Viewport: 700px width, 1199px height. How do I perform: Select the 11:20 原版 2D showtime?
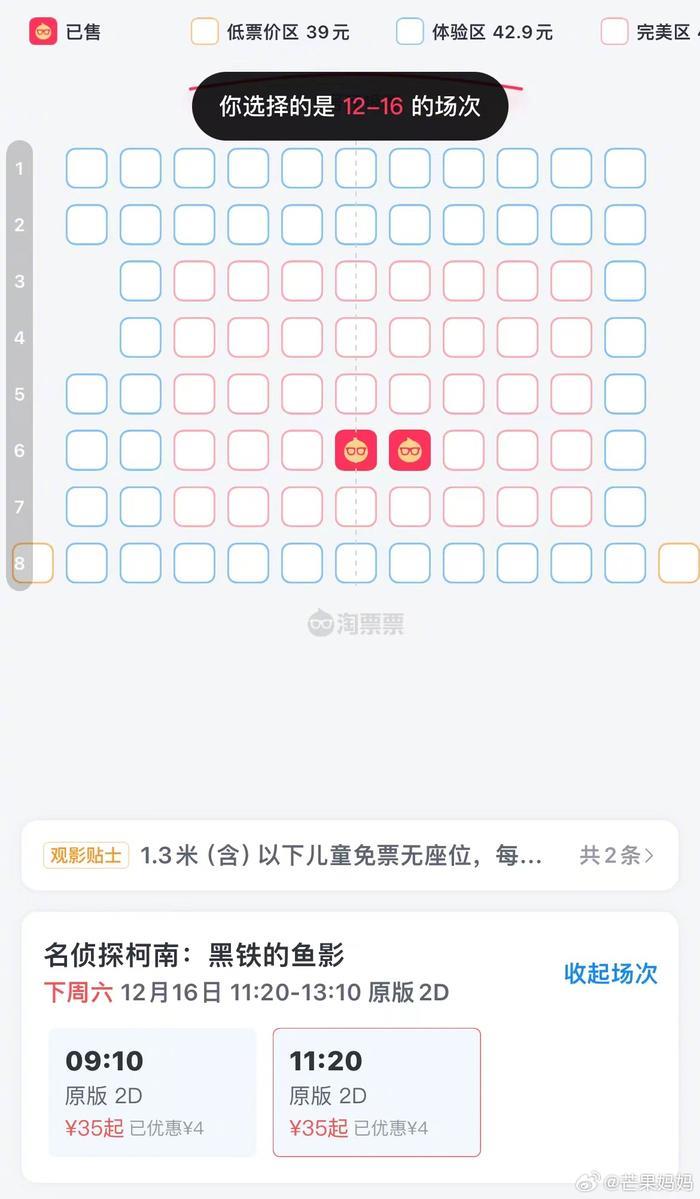376,1092
